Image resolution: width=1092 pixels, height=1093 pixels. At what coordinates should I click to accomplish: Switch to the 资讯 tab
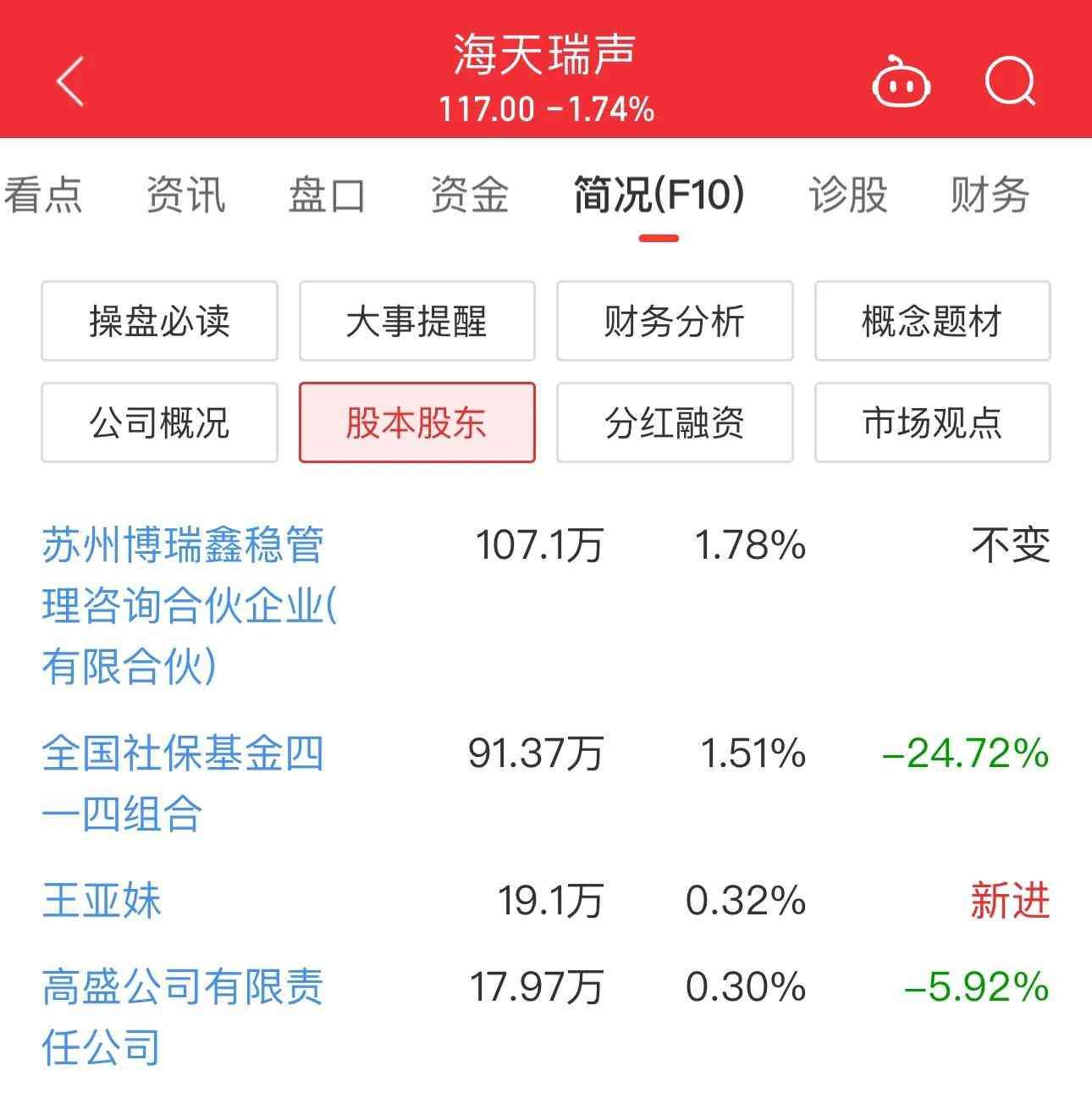coord(185,195)
